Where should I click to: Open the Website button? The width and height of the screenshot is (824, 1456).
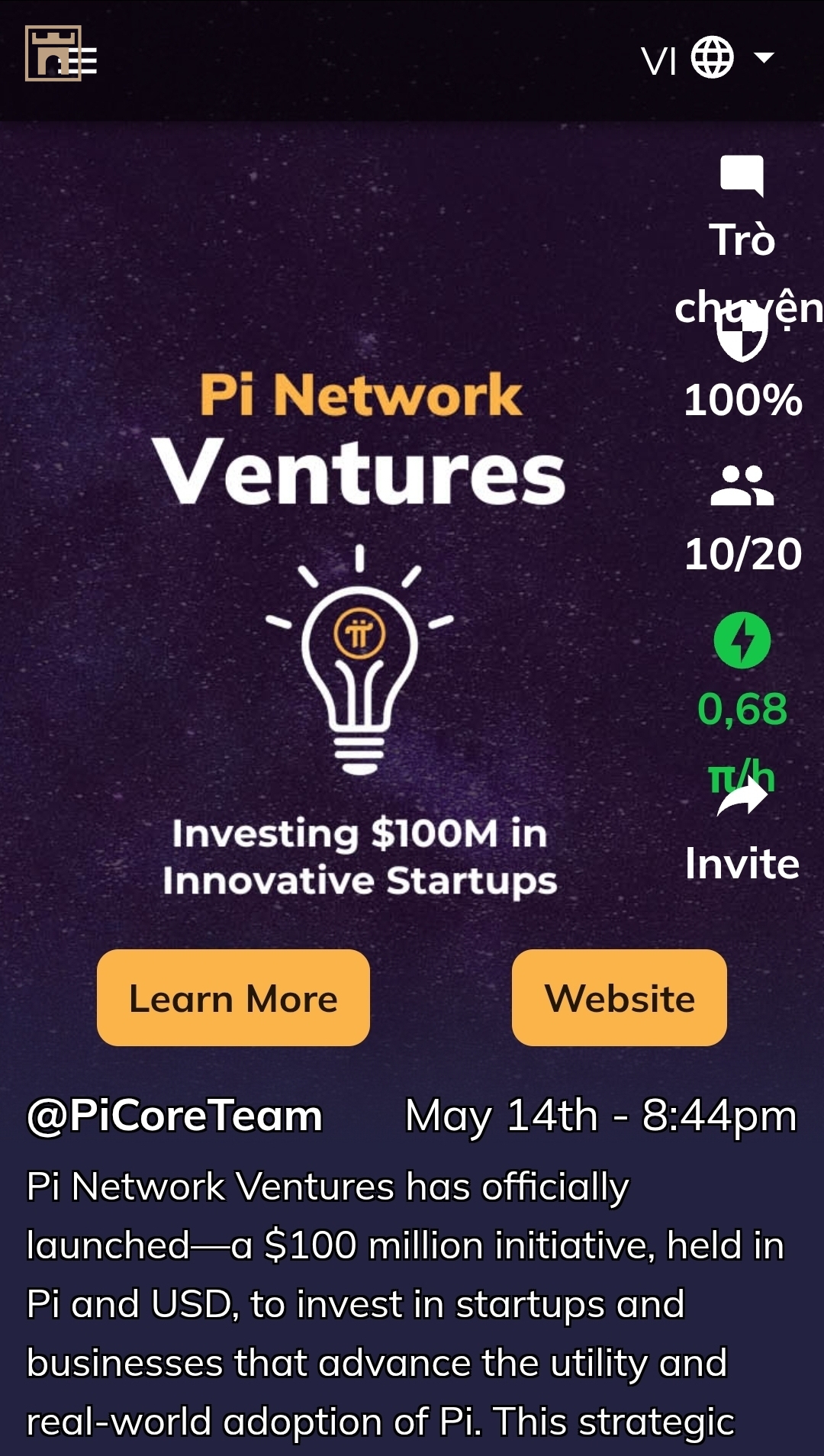pyautogui.click(x=619, y=998)
